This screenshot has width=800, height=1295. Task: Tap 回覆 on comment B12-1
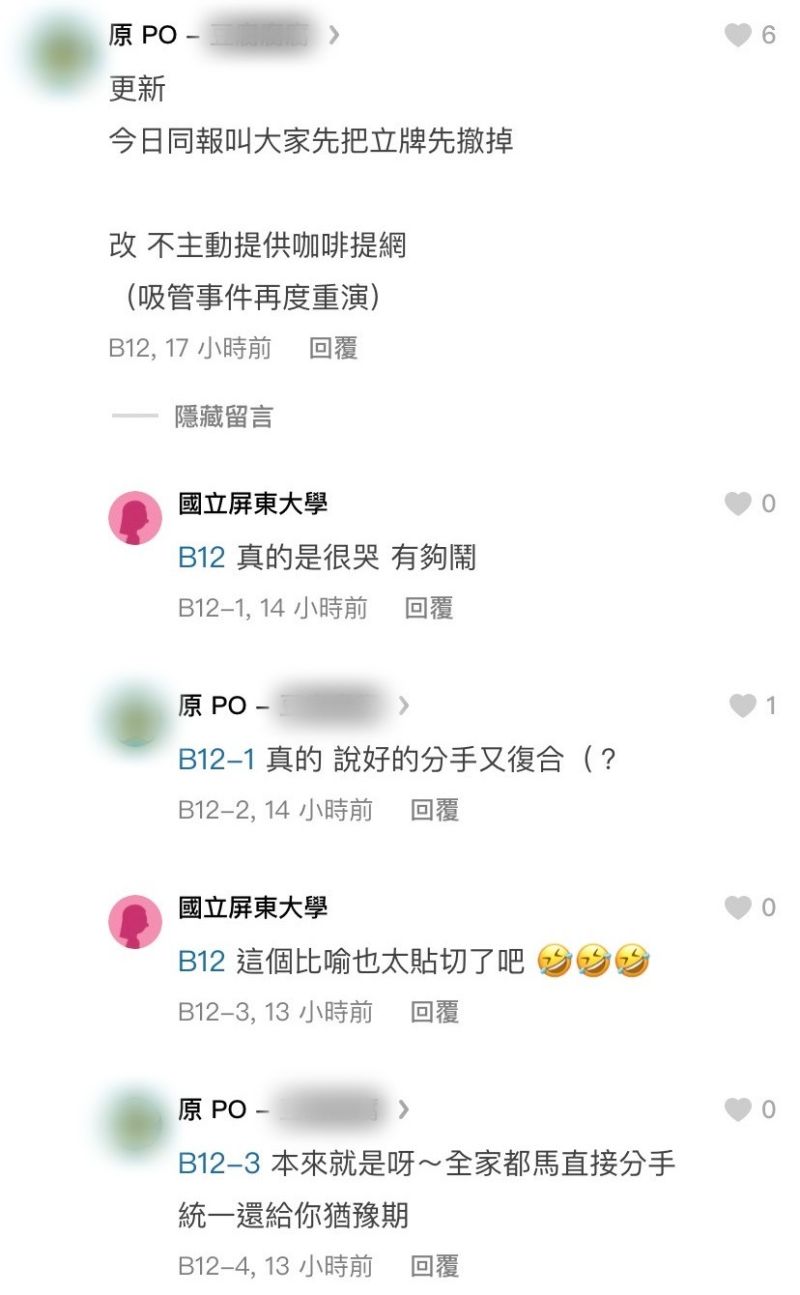click(428, 608)
